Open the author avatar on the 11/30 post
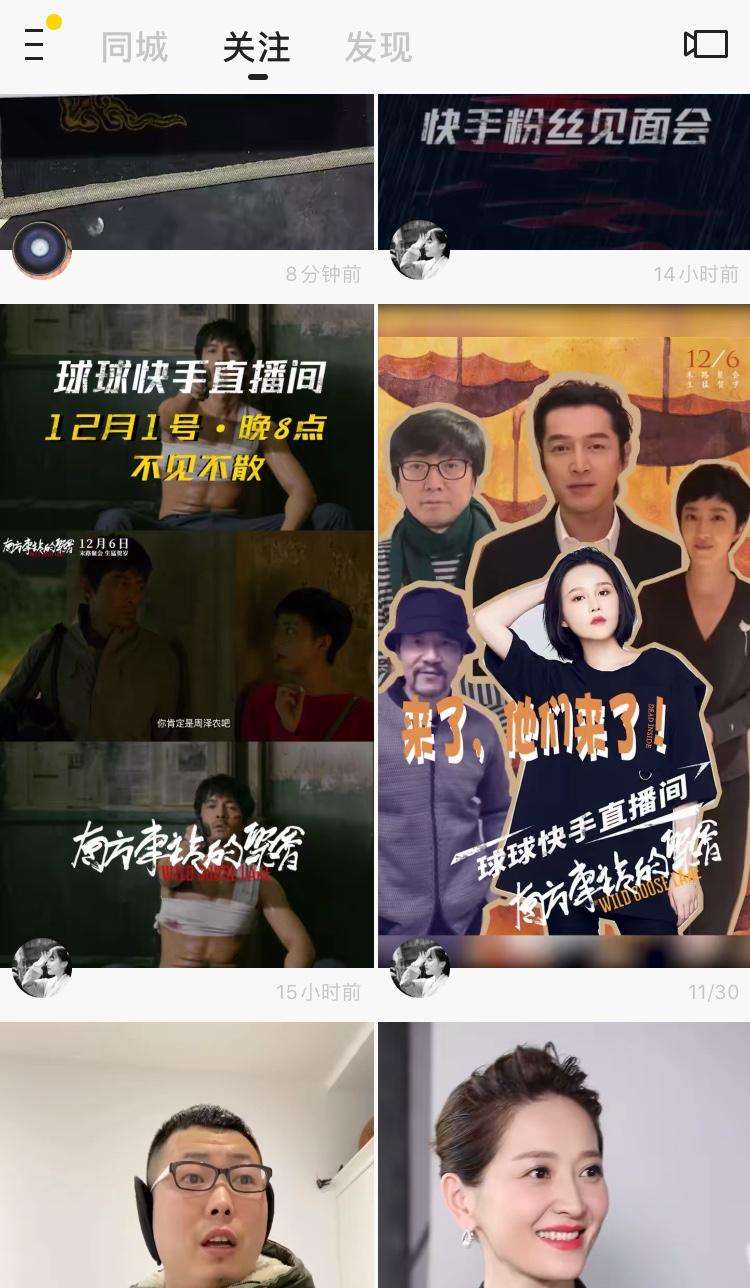The height and width of the screenshot is (1288, 750). (x=420, y=967)
